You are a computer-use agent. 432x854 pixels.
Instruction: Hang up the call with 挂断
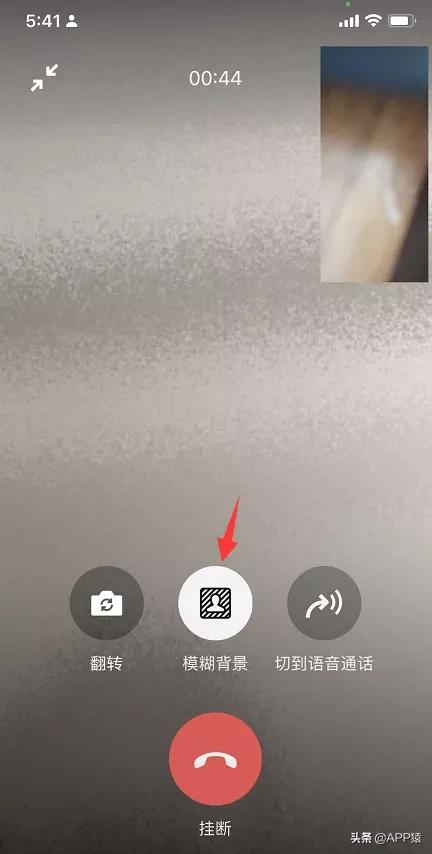[x=215, y=759]
